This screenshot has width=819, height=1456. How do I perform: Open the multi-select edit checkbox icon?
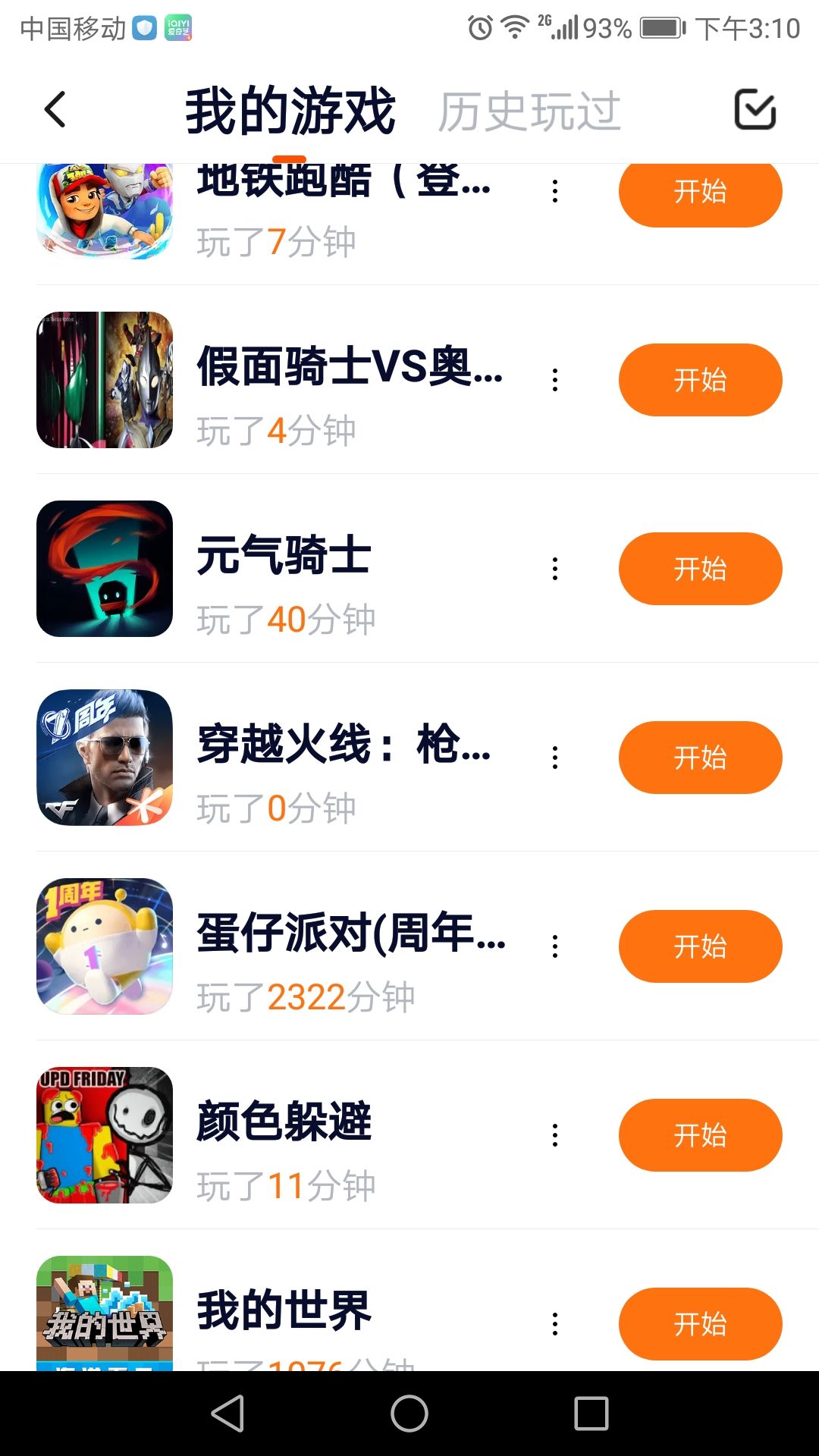pyautogui.click(x=755, y=110)
